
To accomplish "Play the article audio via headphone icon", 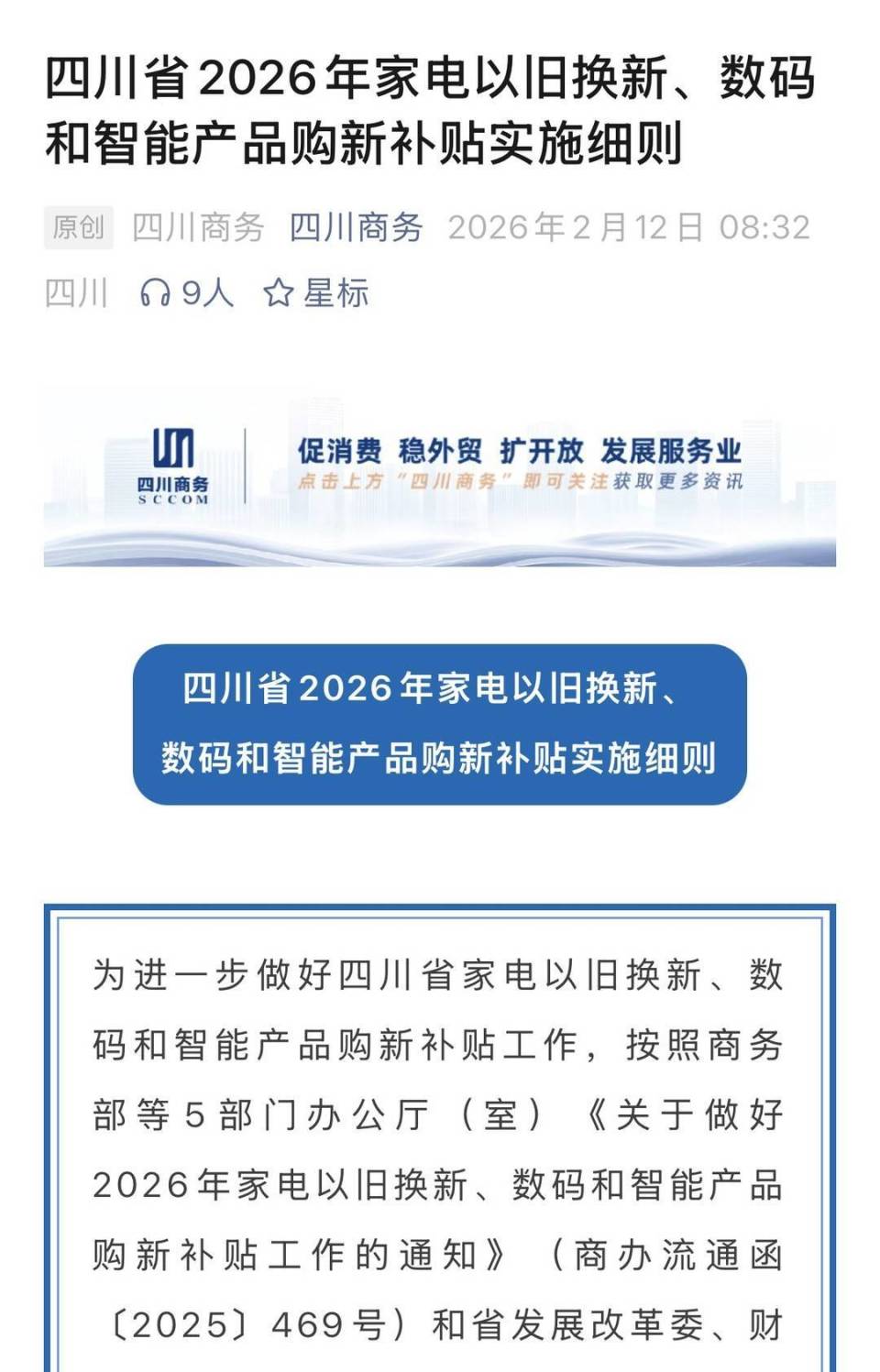I will click(x=154, y=290).
